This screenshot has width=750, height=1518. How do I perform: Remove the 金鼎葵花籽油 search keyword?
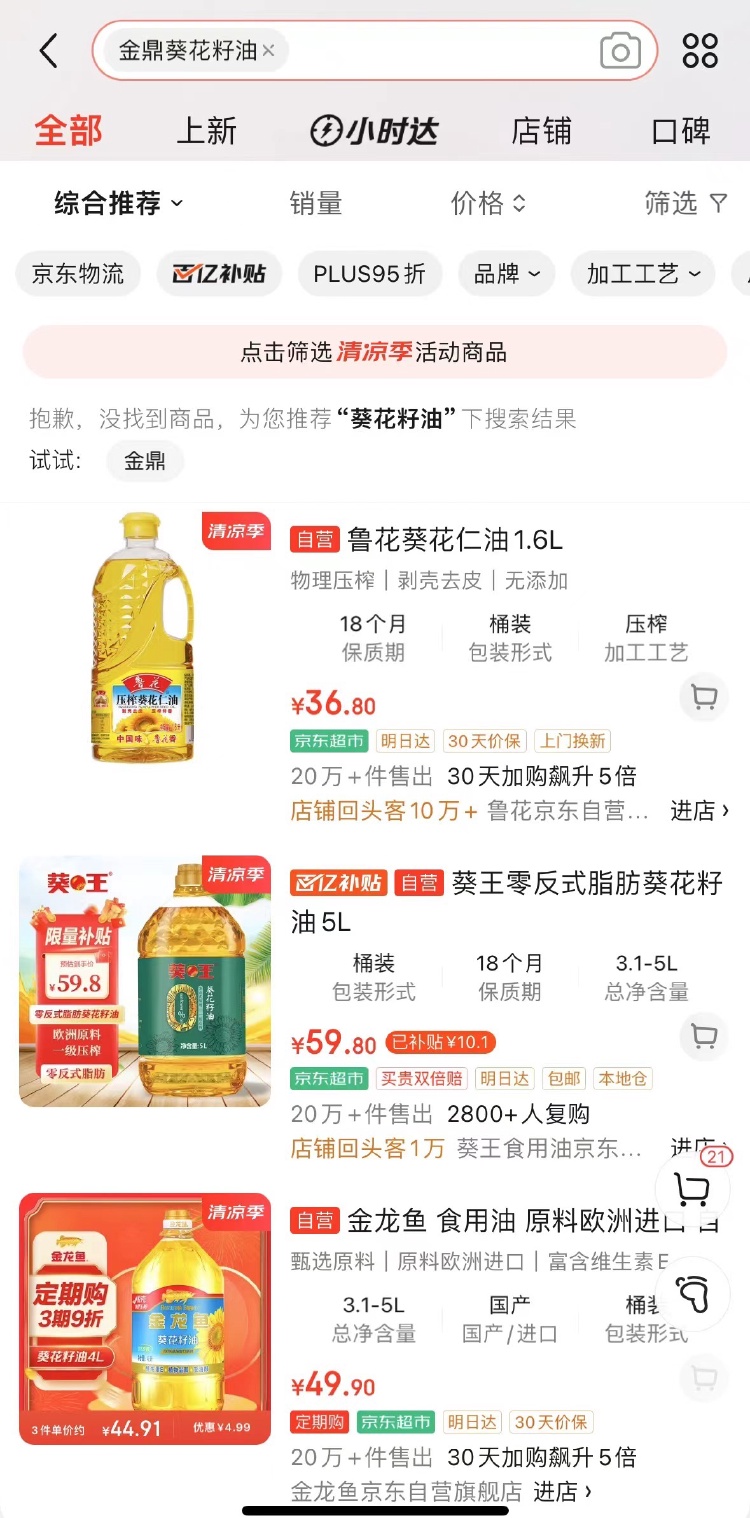268,50
